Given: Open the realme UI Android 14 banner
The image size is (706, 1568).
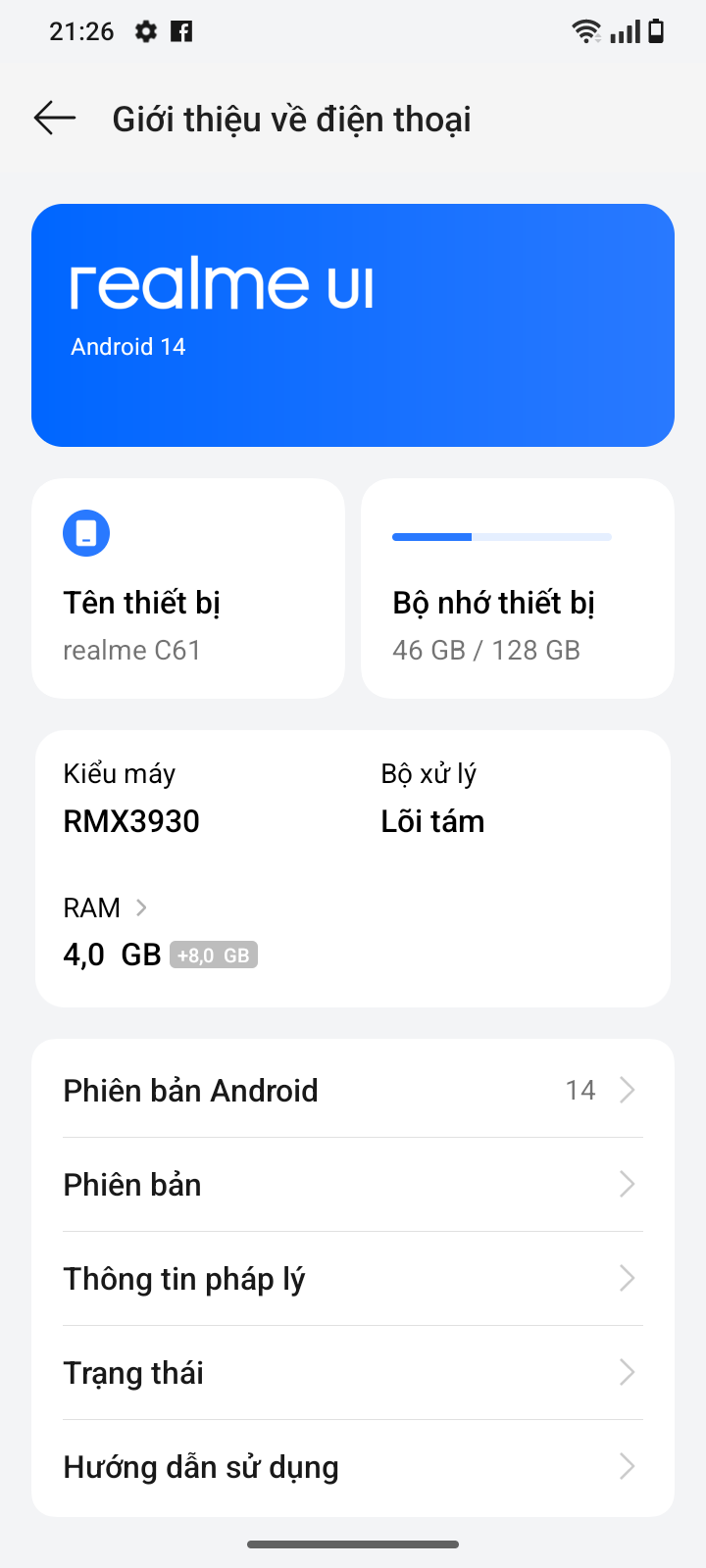Looking at the screenshot, I should pyautogui.click(x=353, y=325).
